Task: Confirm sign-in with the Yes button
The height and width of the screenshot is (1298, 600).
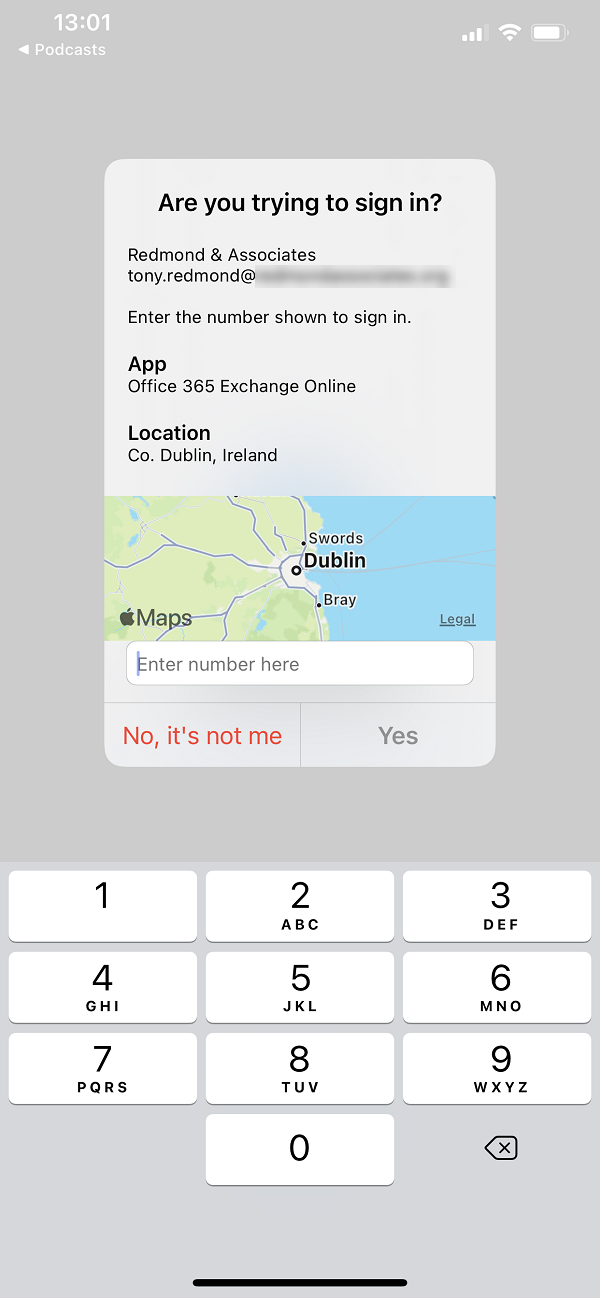Action: point(398,736)
